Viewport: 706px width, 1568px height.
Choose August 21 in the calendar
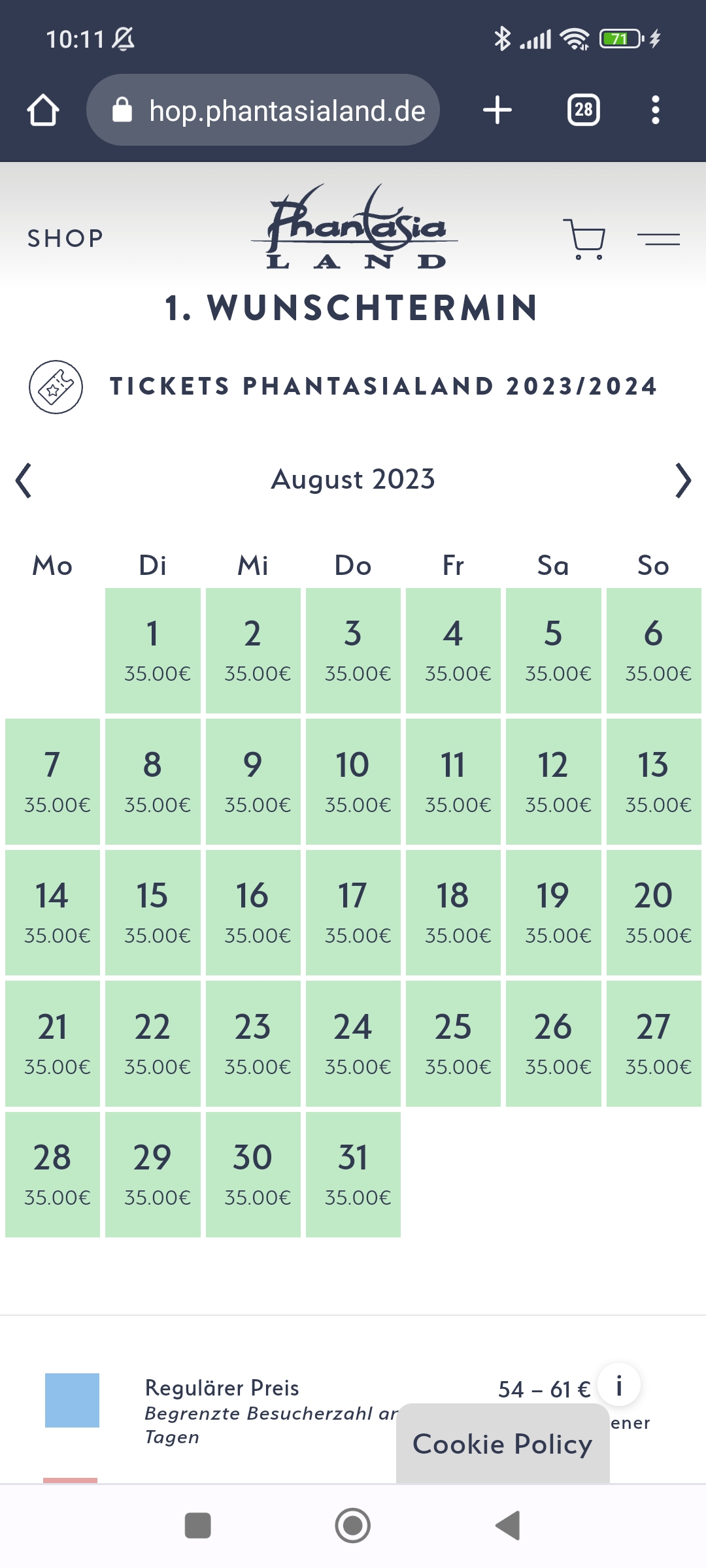click(x=52, y=1043)
